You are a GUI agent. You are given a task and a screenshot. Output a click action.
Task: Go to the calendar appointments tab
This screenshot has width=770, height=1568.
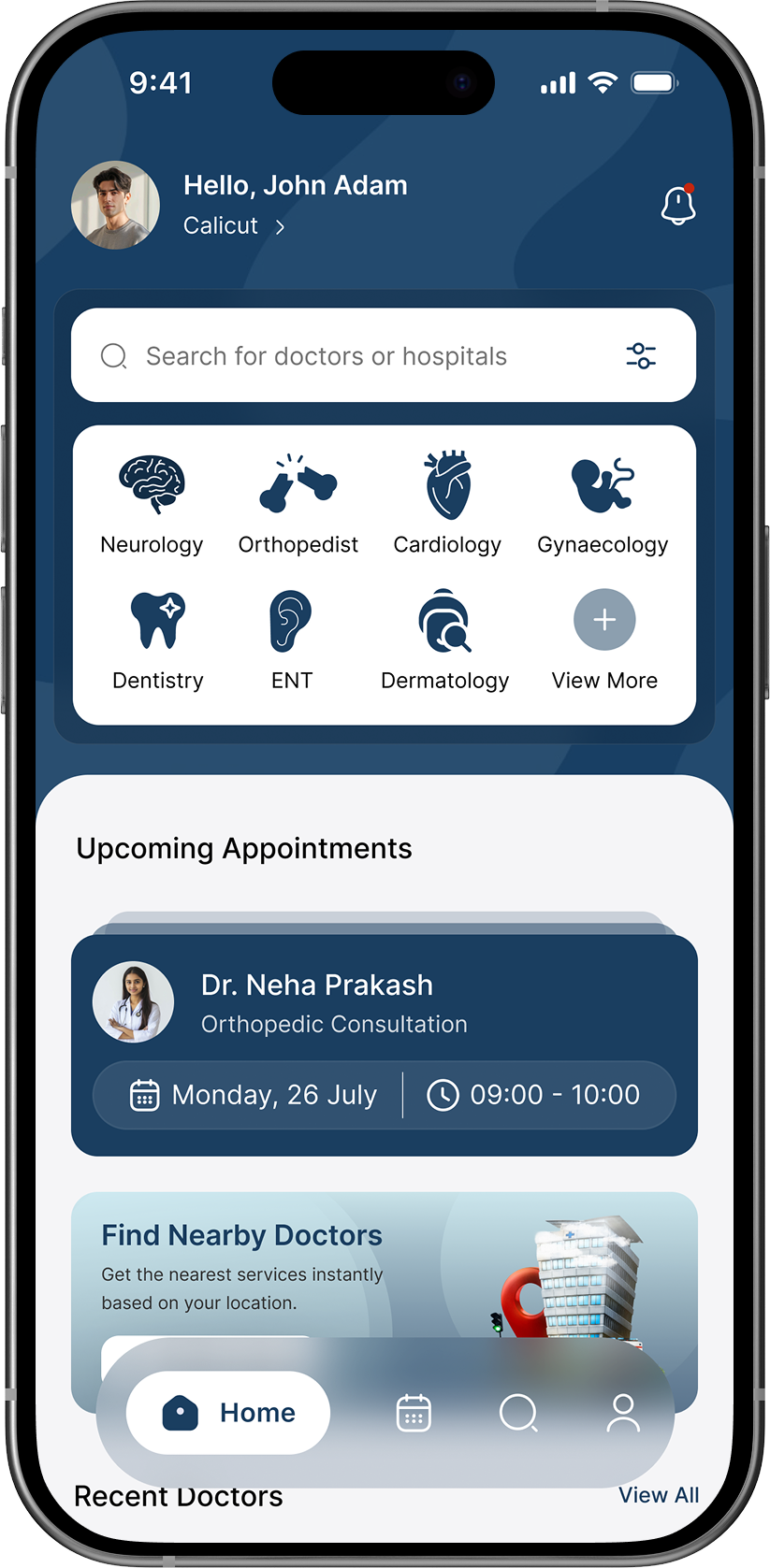click(x=414, y=1413)
